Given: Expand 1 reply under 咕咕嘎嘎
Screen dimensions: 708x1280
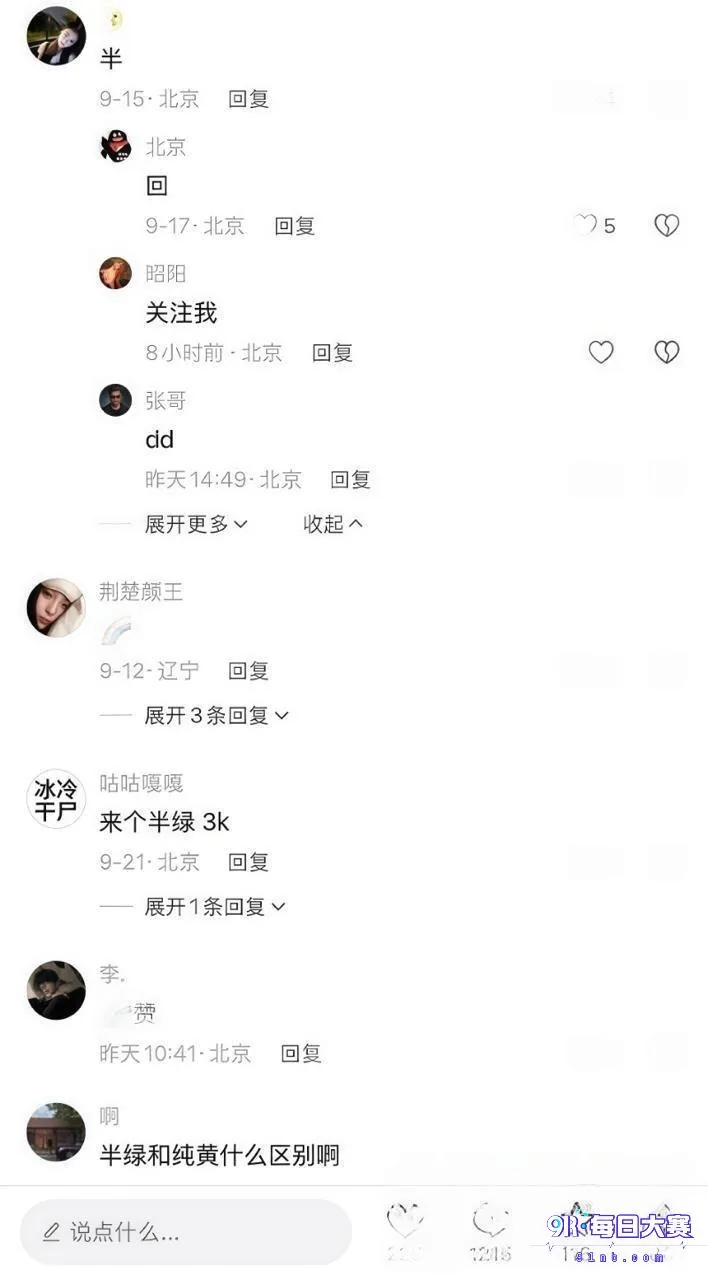Looking at the screenshot, I should (x=215, y=906).
